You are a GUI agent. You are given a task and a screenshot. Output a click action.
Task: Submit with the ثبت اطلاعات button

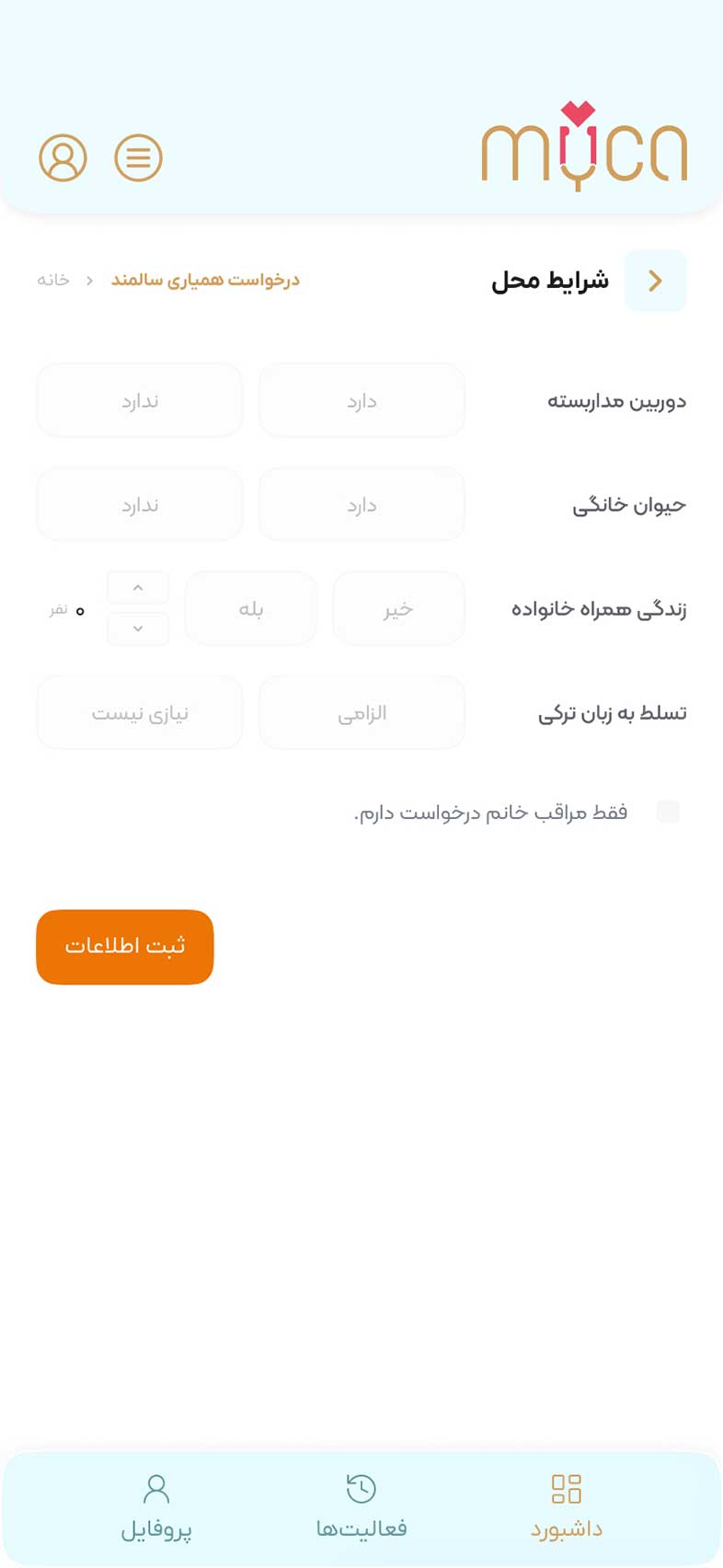pos(125,947)
